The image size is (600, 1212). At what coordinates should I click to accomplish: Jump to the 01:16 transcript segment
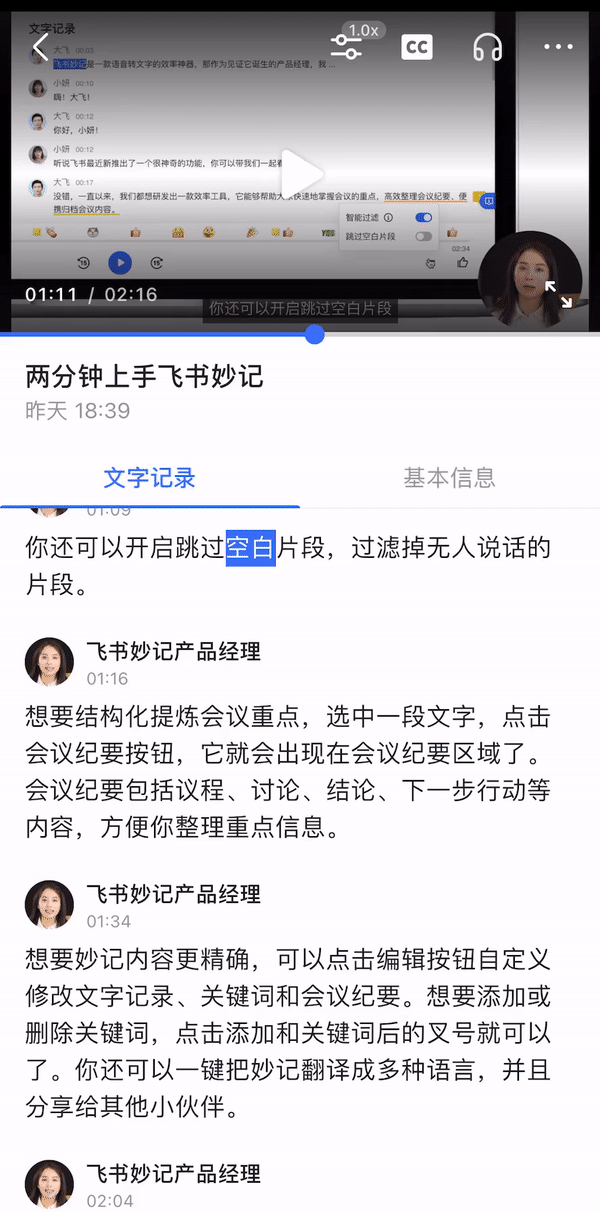pos(107,679)
